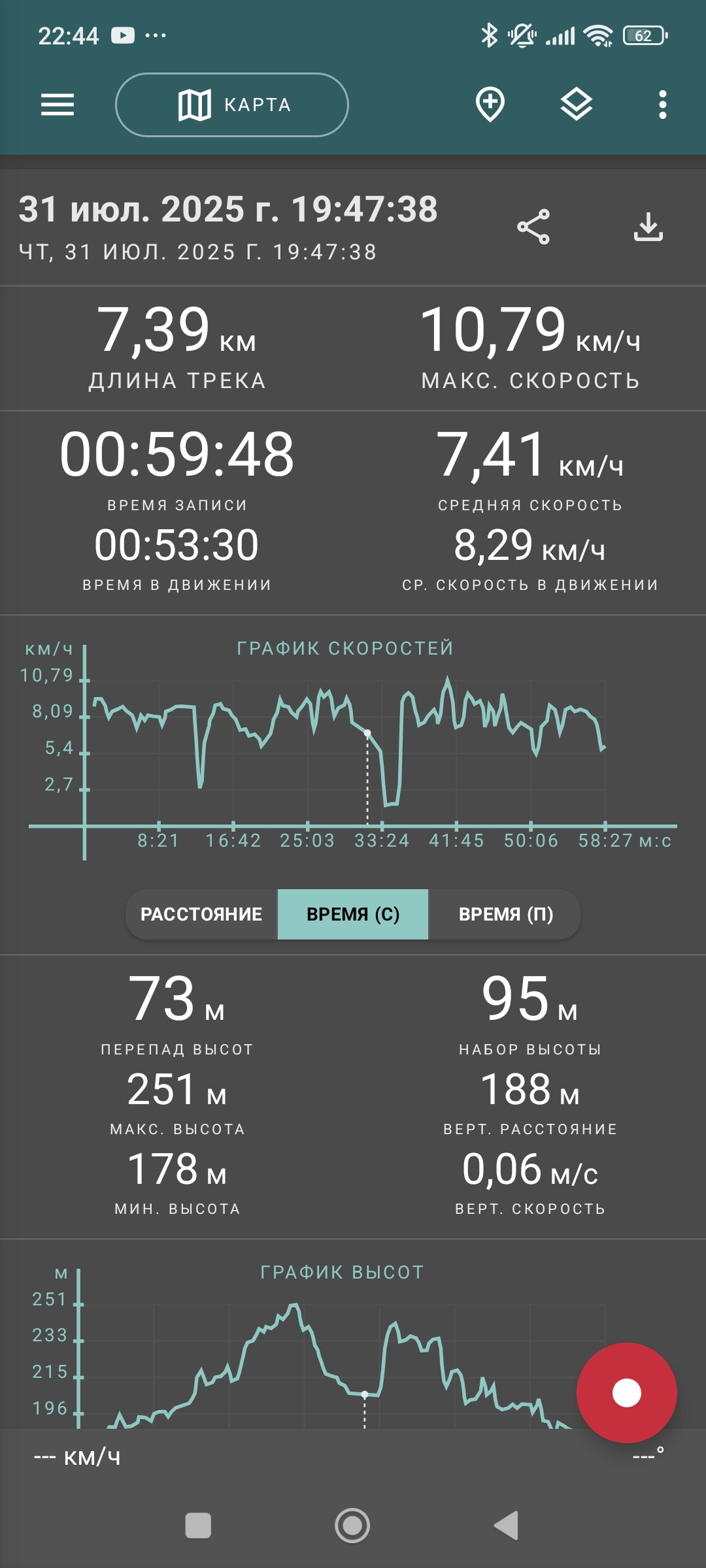Open the three-dot overflow menu

click(x=663, y=105)
